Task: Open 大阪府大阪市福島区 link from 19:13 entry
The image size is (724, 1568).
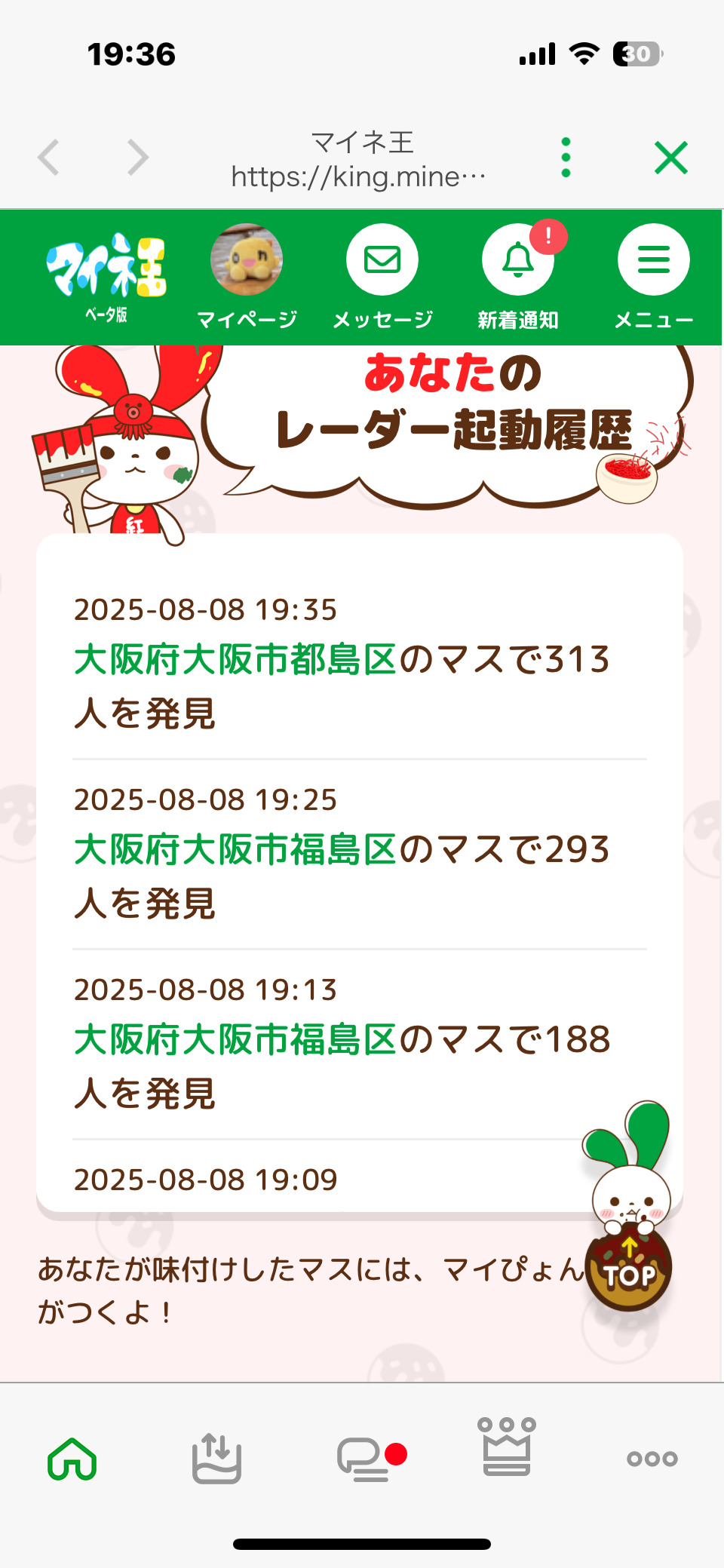Action: click(x=235, y=1040)
